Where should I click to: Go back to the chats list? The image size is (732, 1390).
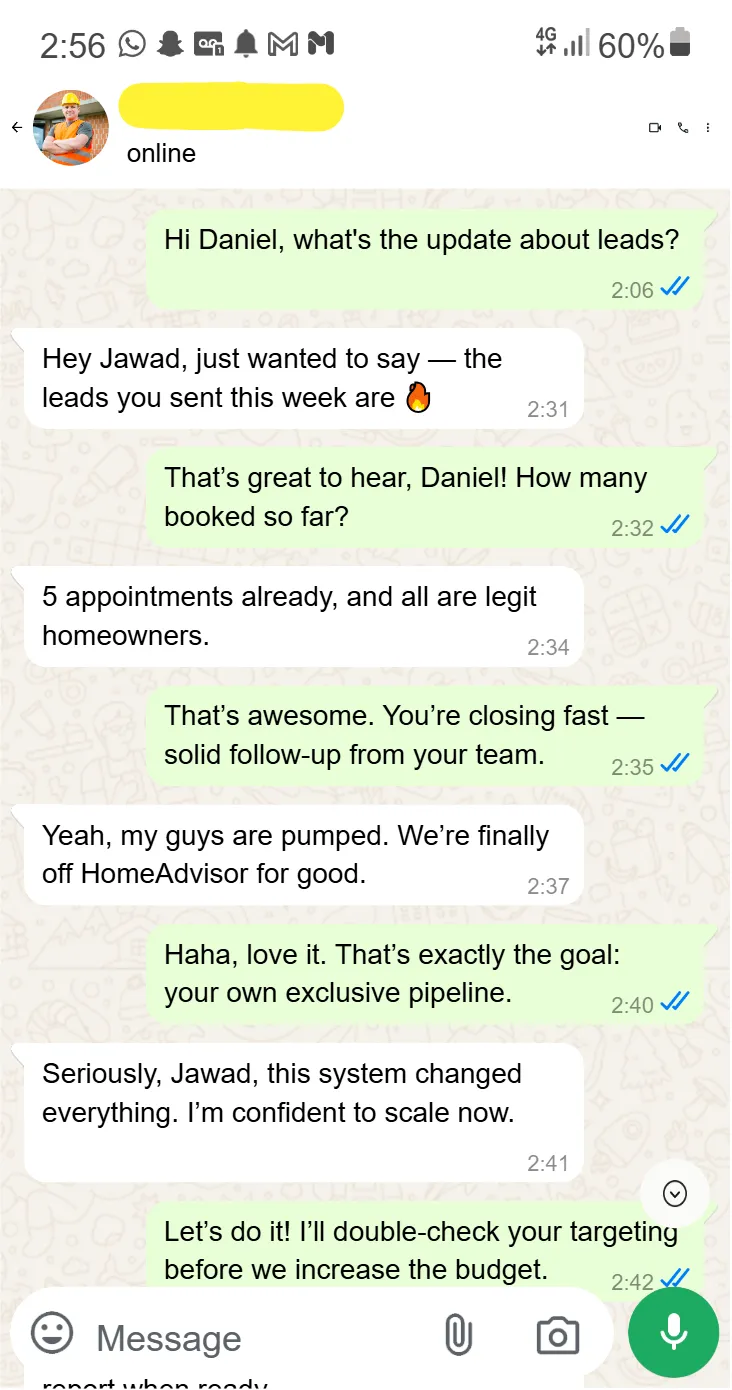click(x=16, y=127)
